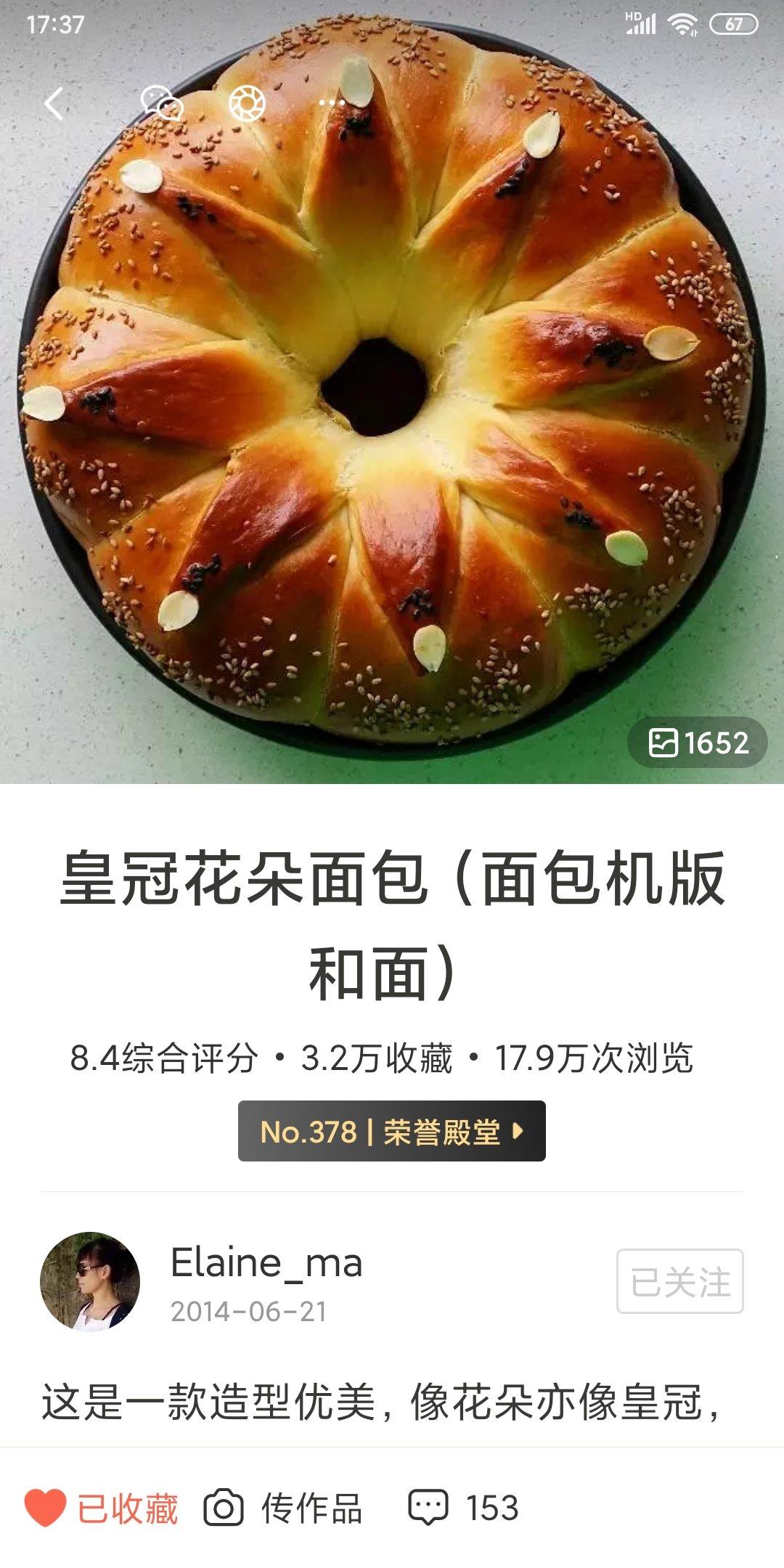This screenshot has height=1568, width=784.
Task: Open Elaine_ma's profile avatar
Action: 90,1281
